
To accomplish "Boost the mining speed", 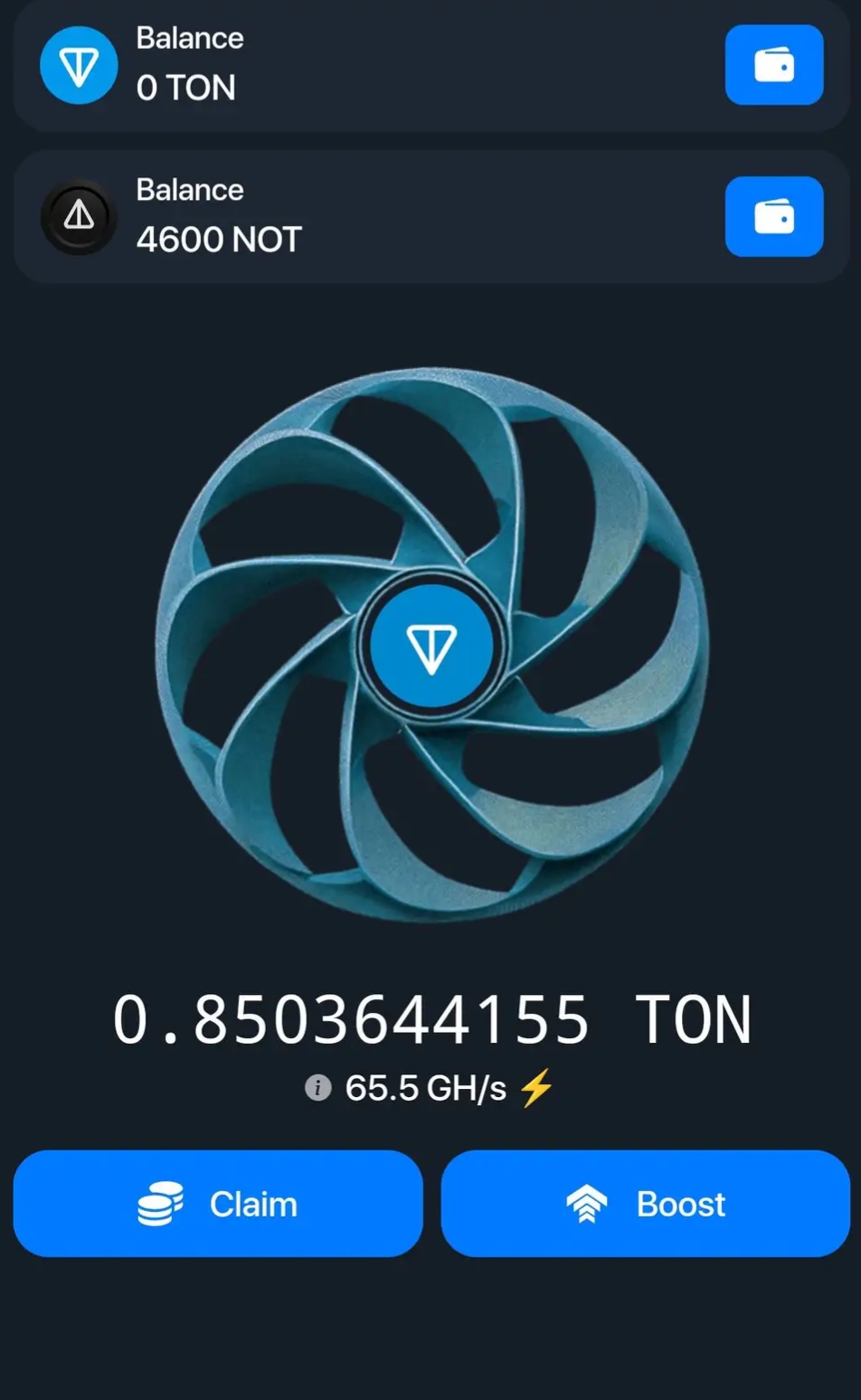I will [645, 1204].
